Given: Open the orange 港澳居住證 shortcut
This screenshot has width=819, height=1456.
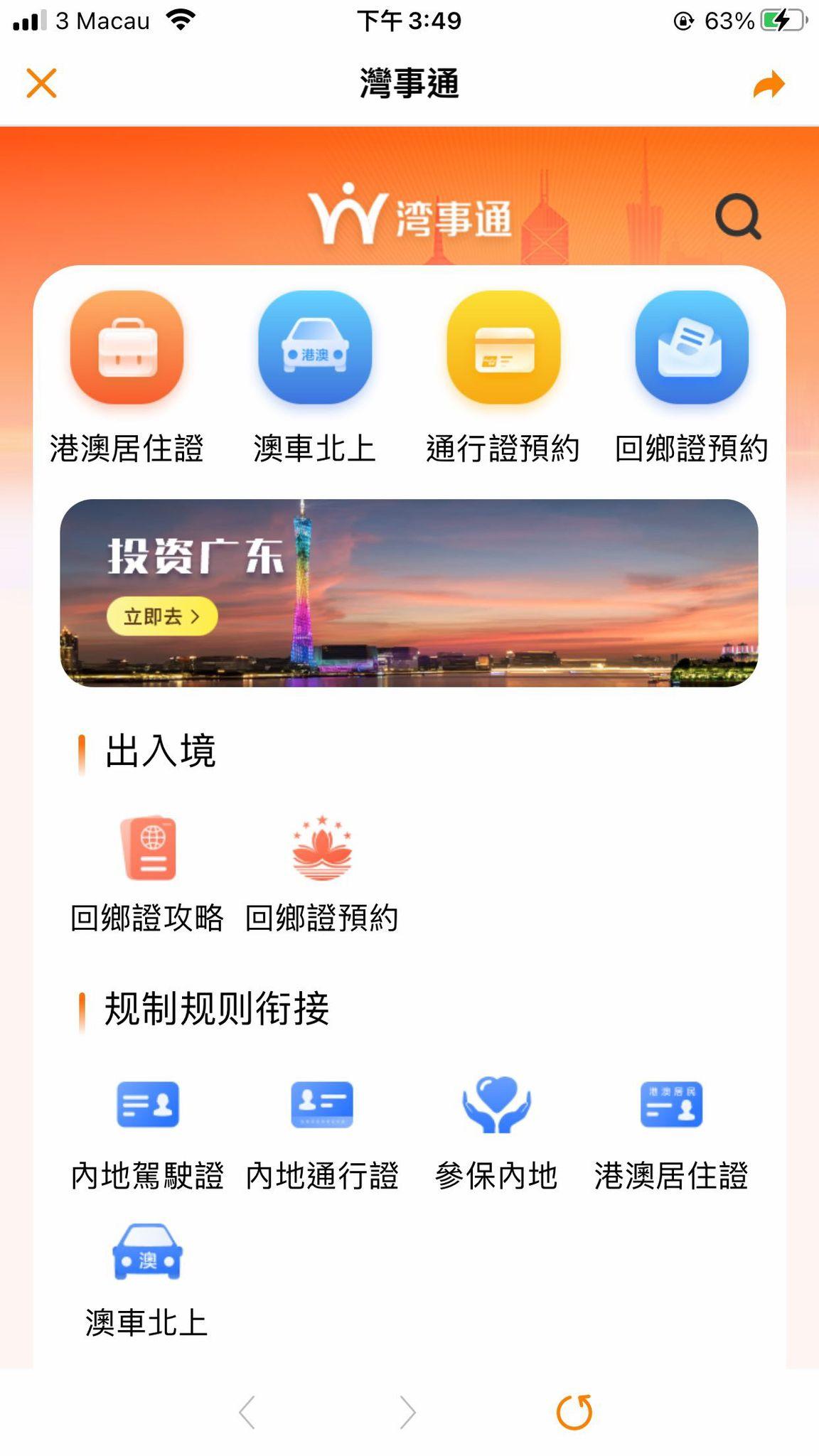Looking at the screenshot, I should (127, 348).
